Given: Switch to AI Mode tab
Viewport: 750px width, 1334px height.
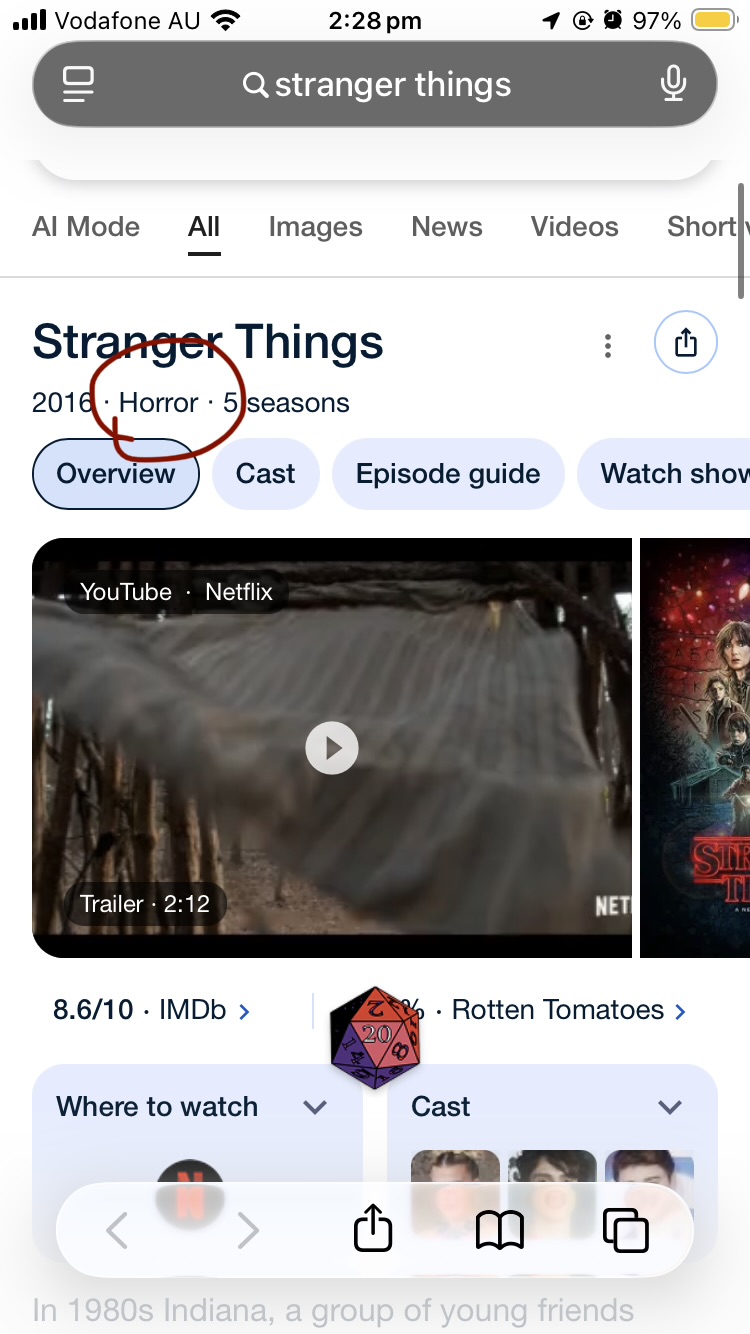Looking at the screenshot, I should 86,227.
